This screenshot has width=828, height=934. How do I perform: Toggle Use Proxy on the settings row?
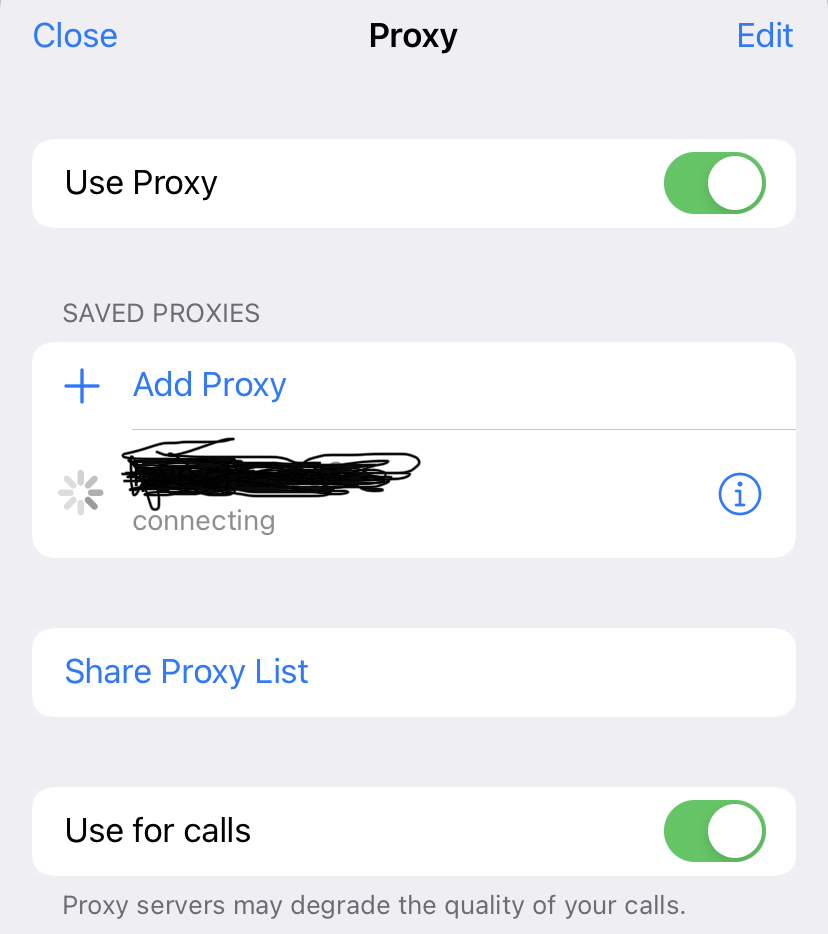pos(714,183)
